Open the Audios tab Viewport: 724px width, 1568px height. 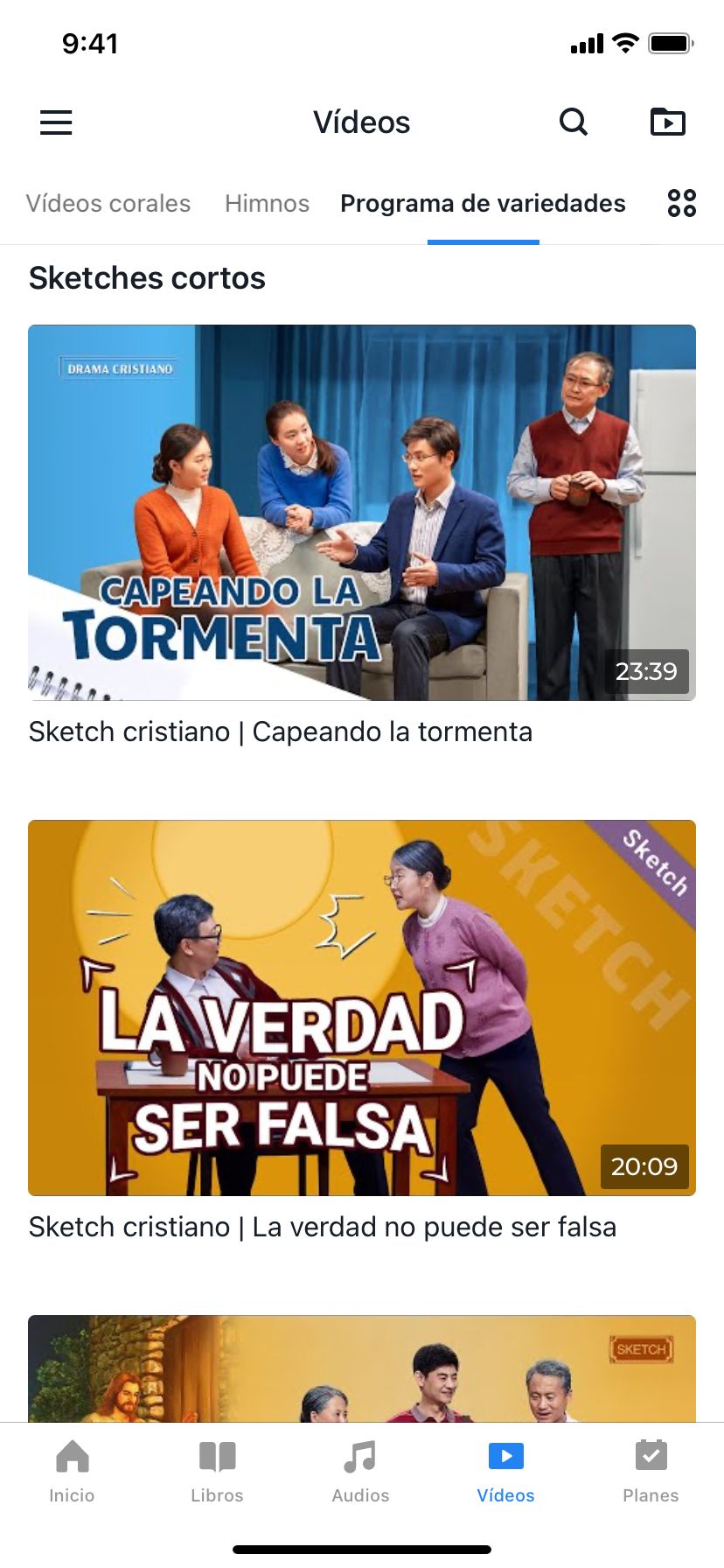click(360, 1472)
